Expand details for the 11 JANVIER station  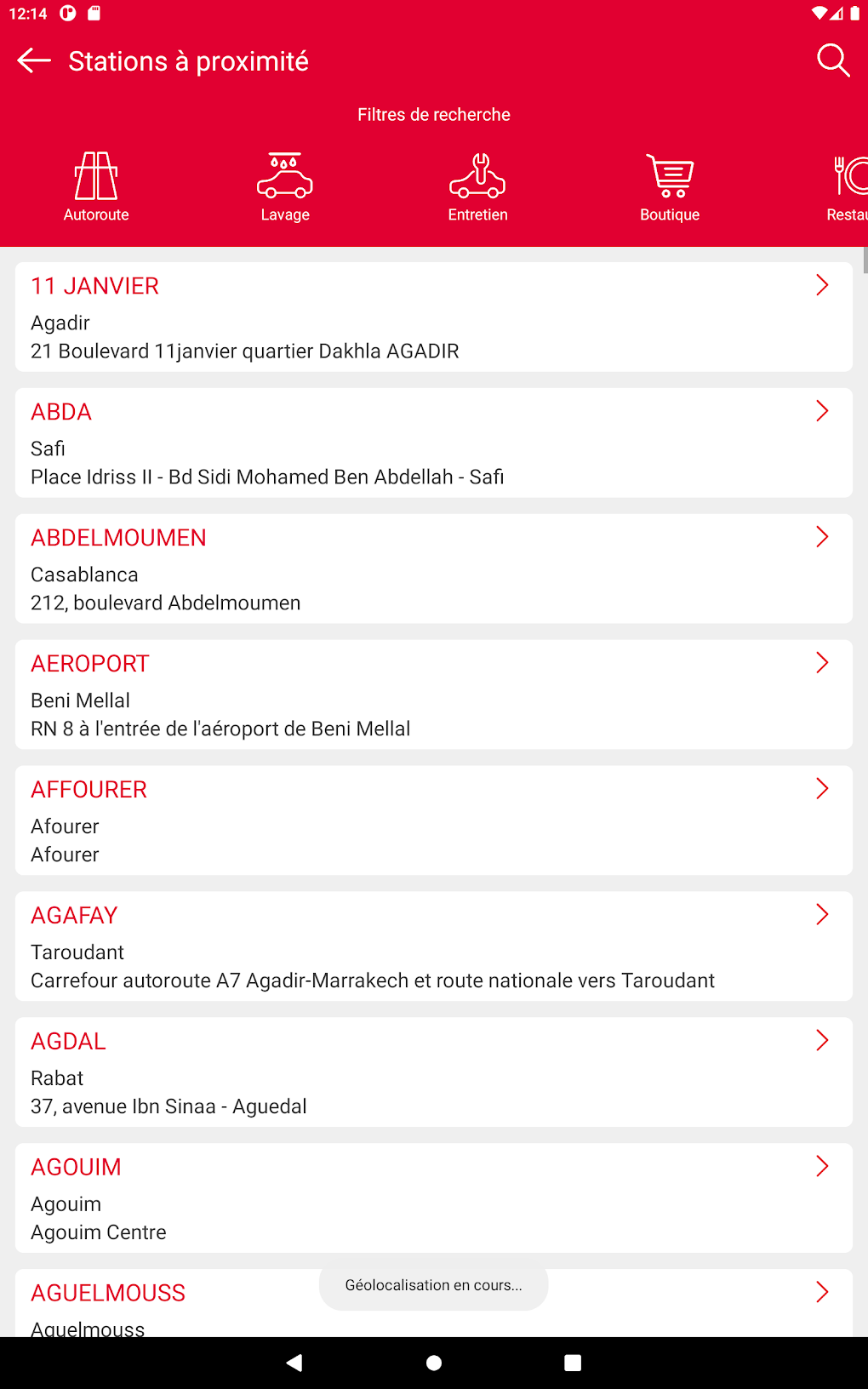point(433,317)
